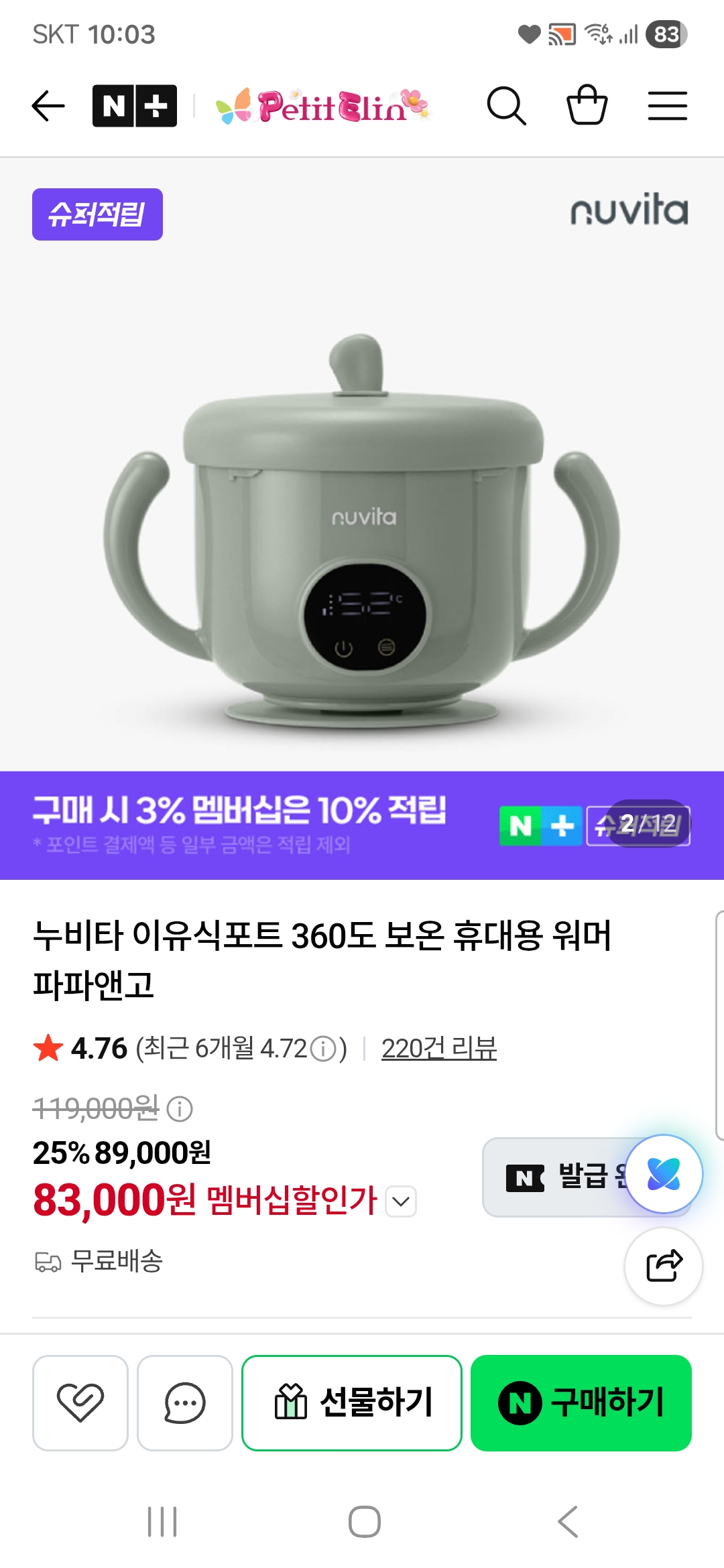Viewport: 724px width, 1568px height.
Task: Go back using the top arrow
Action: coord(48,106)
